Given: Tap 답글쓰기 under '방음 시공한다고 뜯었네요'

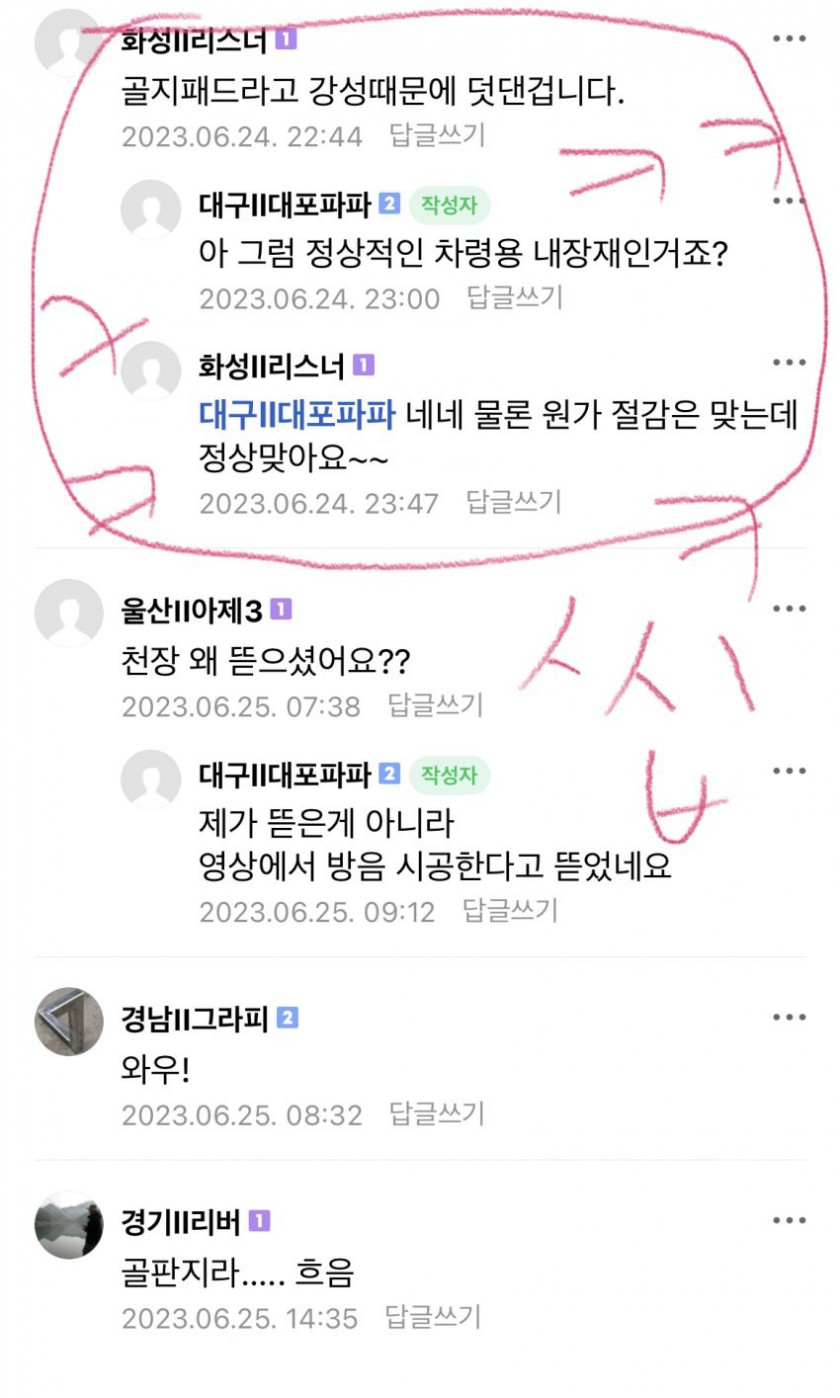Looking at the screenshot, I should (x=510, y=911).
